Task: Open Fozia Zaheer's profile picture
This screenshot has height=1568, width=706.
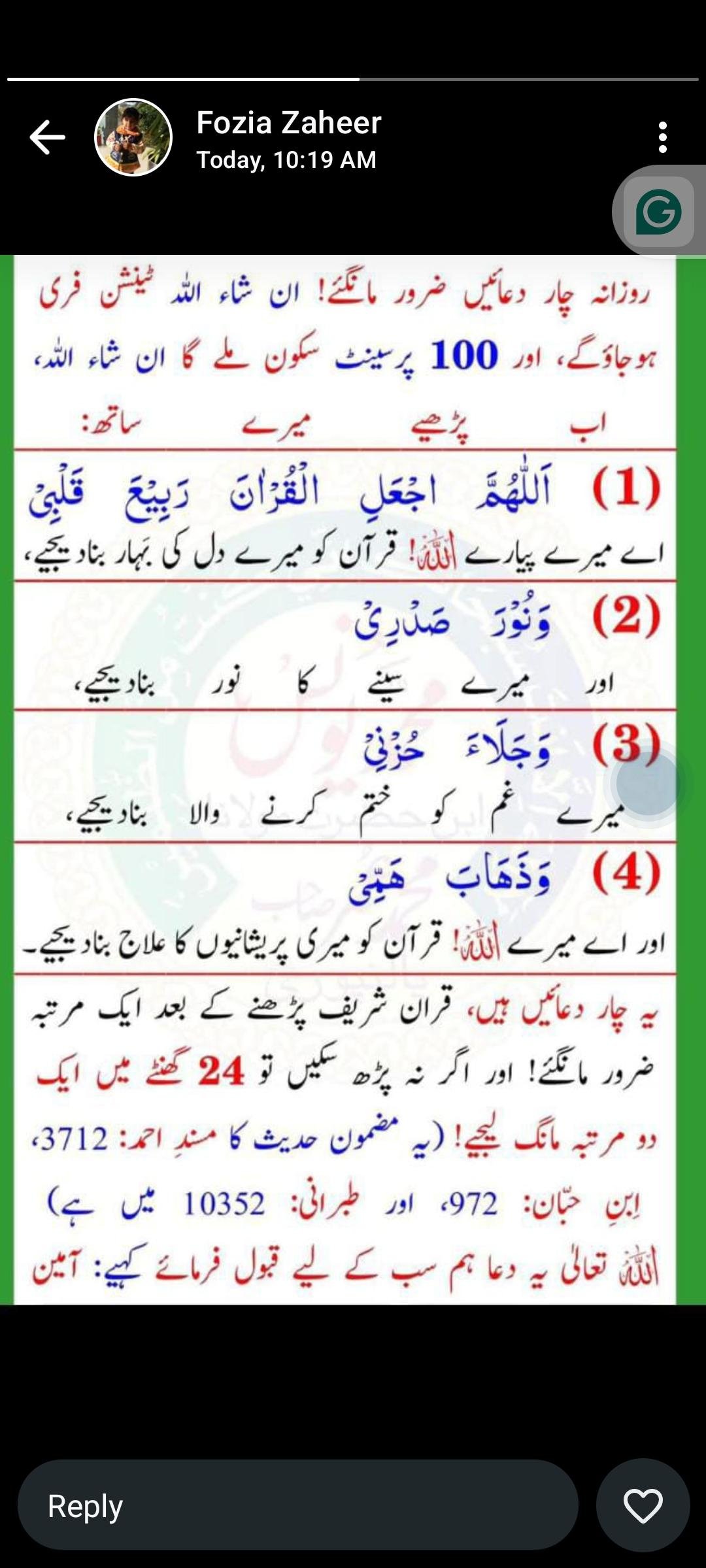Action: point(133,137)
